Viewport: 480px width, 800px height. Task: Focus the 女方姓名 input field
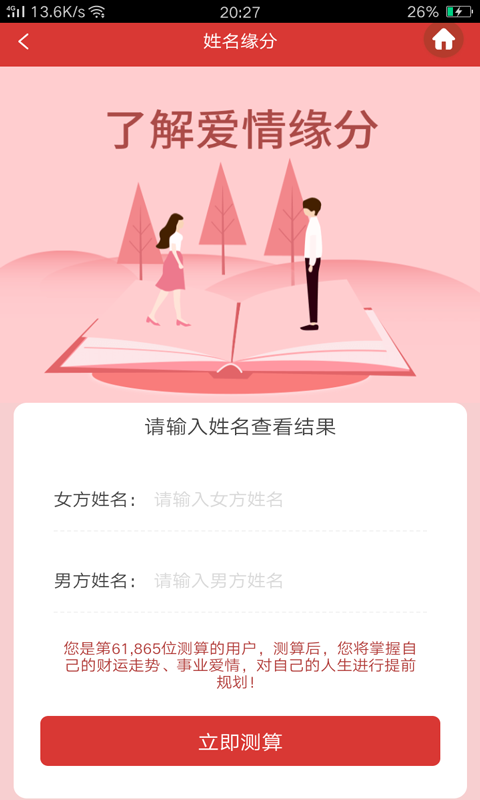tap(290, 499)
